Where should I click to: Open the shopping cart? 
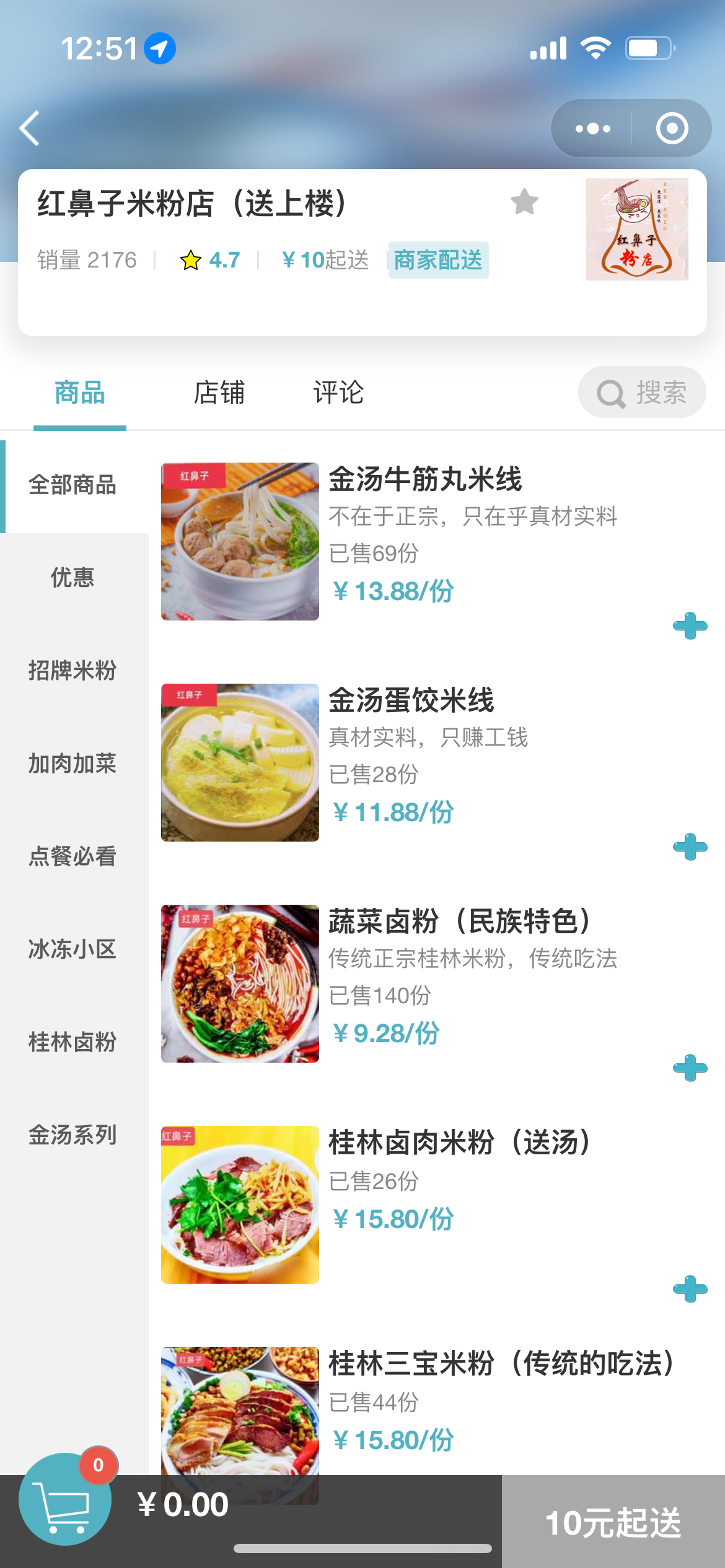pyautogui.click(x=65, y=1499)
